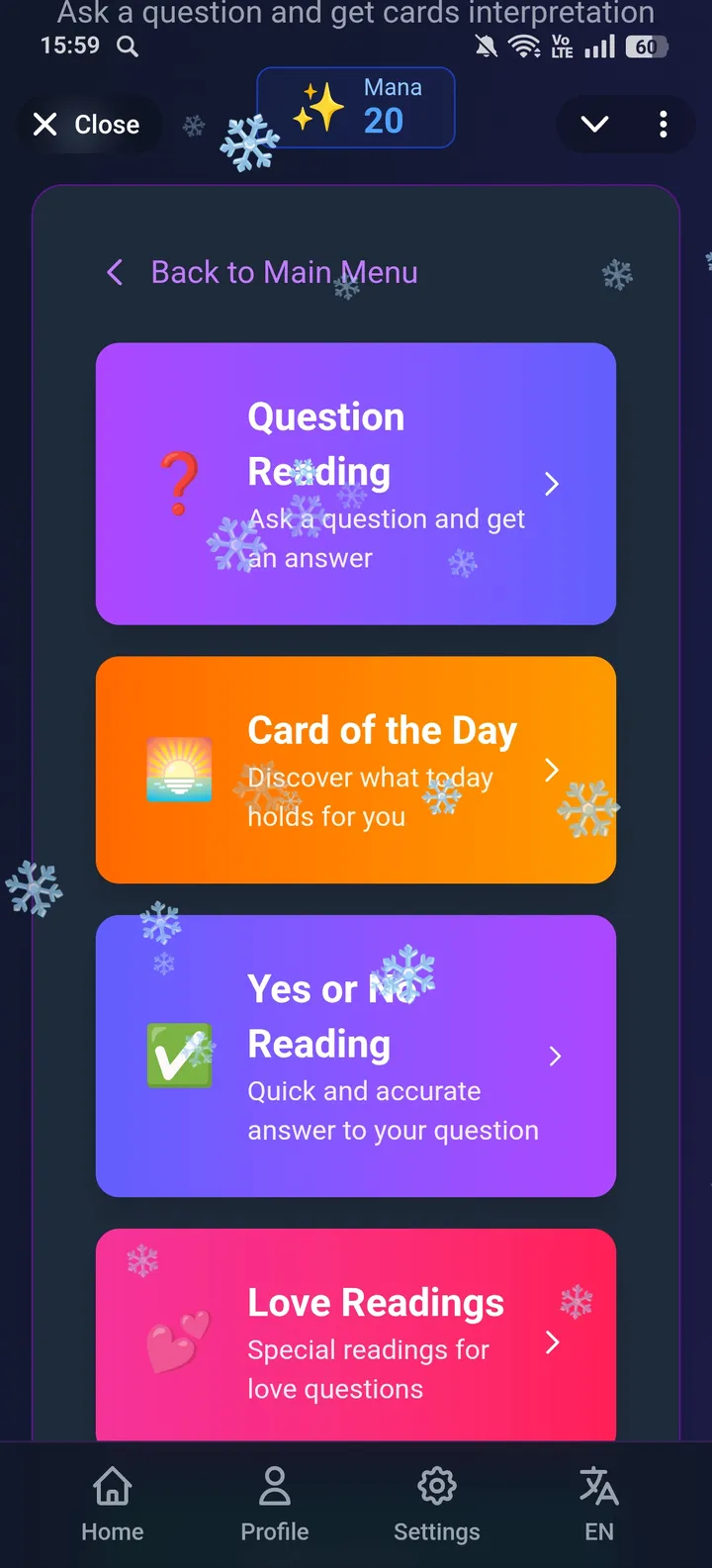Screen dimensions: 712x1568
Task: Click the hearts icon on Love Readings
Action: point(179,1342)
